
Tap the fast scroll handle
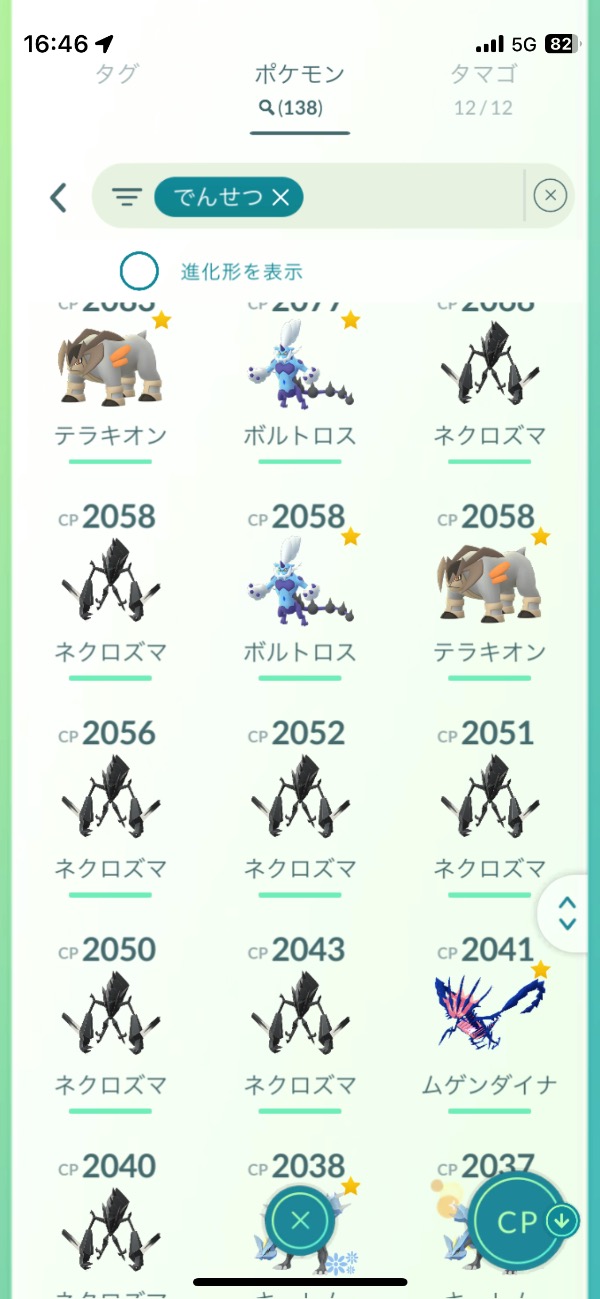(567, 912)
